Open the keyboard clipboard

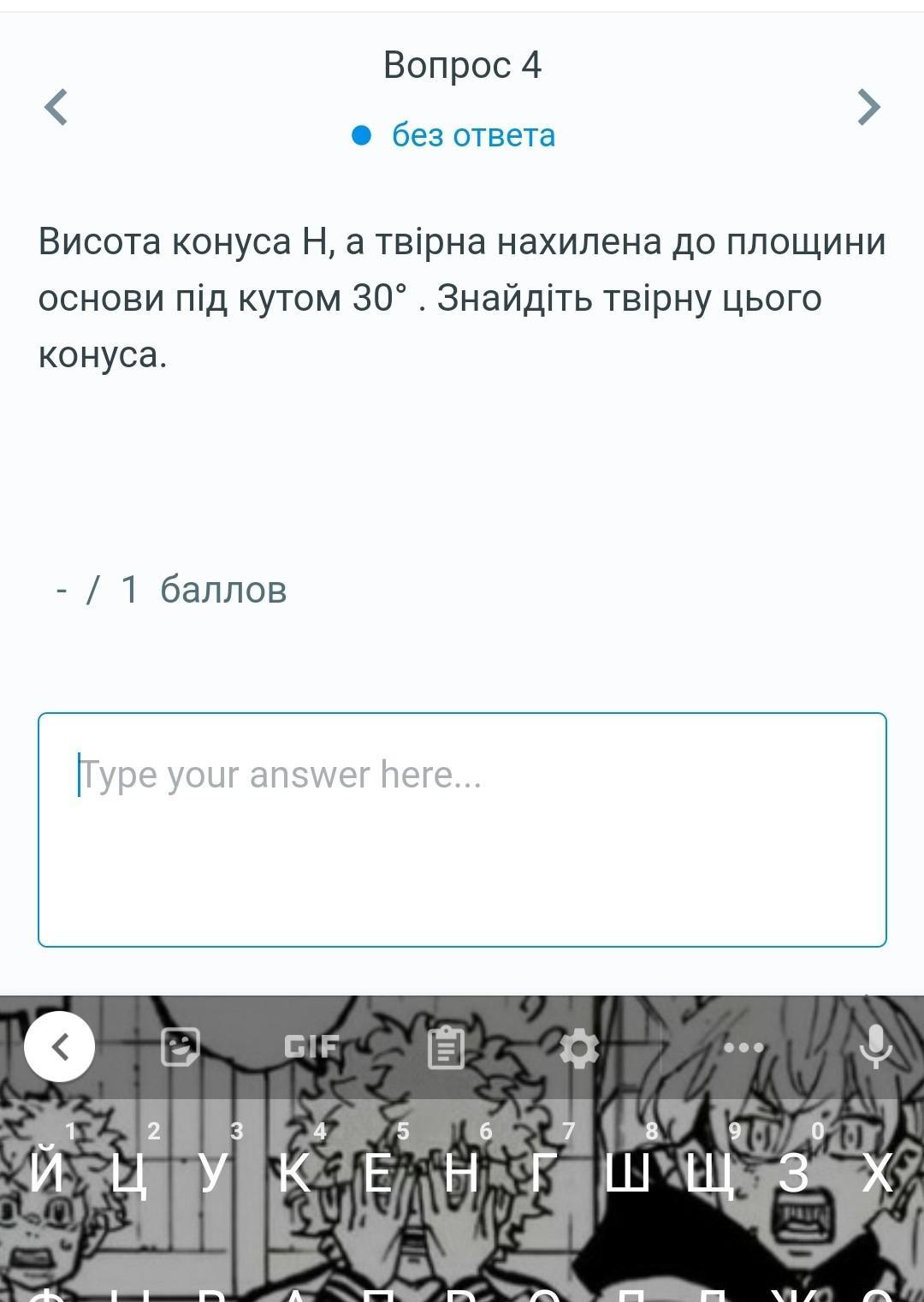[x=446, y=1047]
